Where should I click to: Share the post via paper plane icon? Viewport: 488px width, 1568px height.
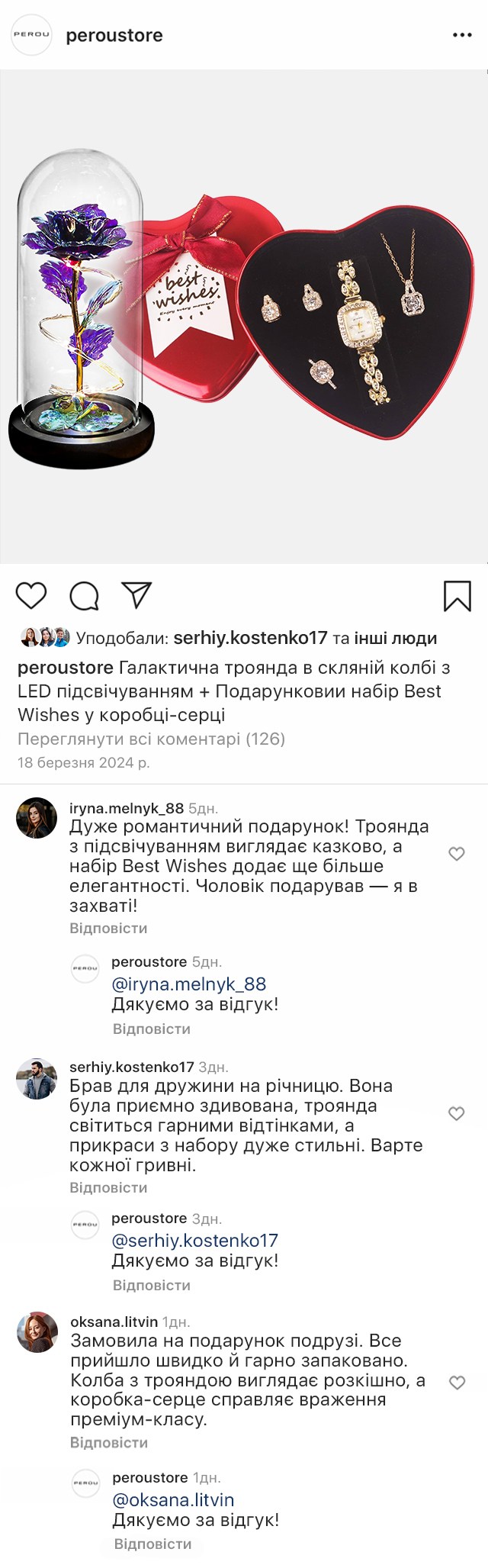137,596
